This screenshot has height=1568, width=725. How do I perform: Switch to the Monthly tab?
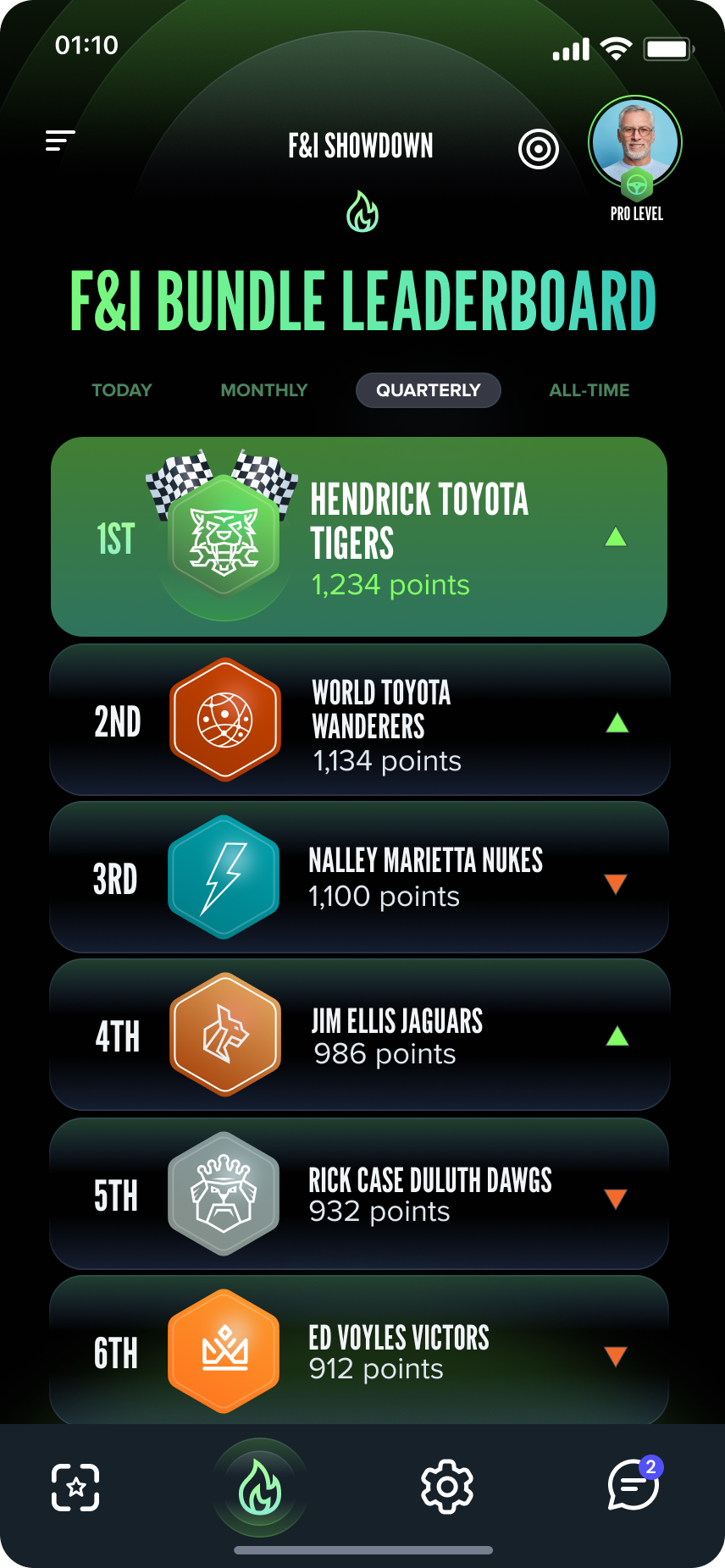pyautogui.click(x=263, y=390)
